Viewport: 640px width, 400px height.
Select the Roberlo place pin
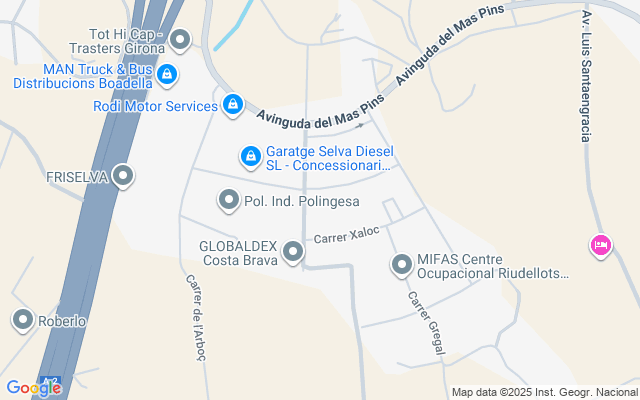point(23,320)
